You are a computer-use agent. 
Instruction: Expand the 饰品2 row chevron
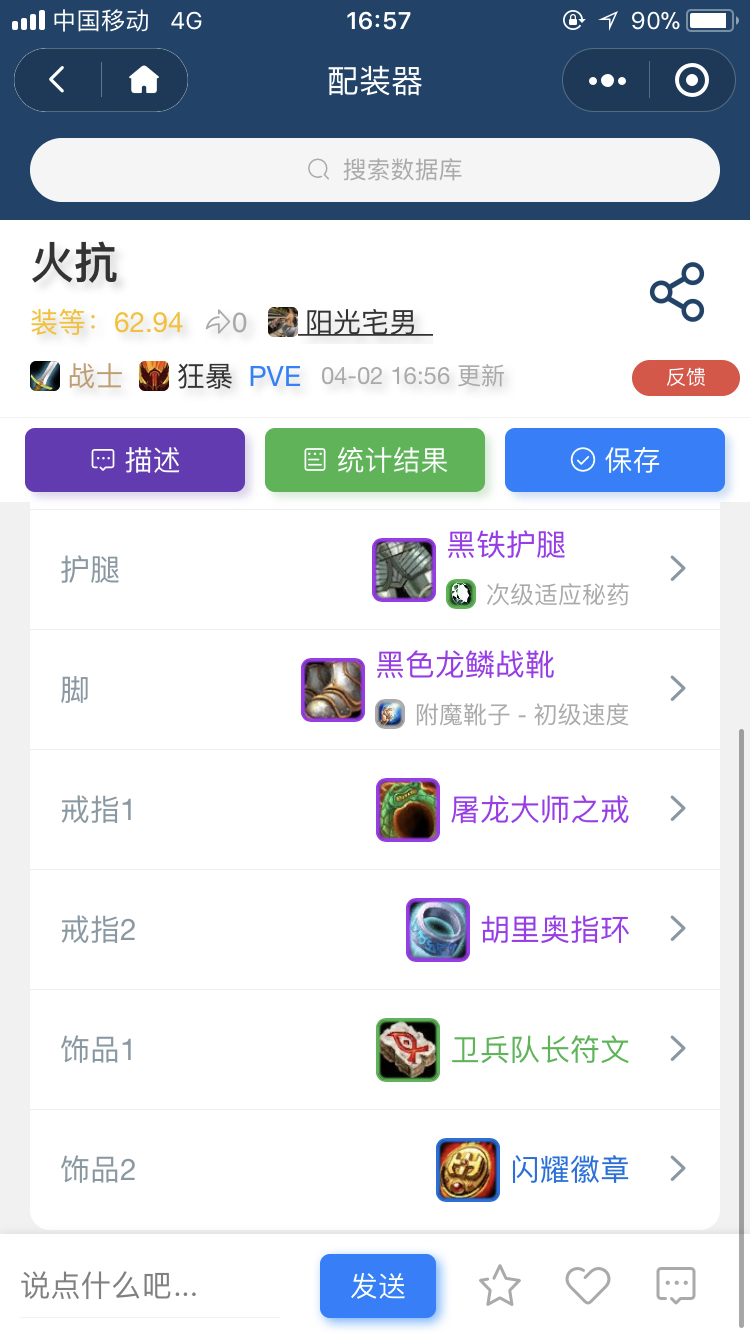pyautogui.click(x=678, y=1170)
